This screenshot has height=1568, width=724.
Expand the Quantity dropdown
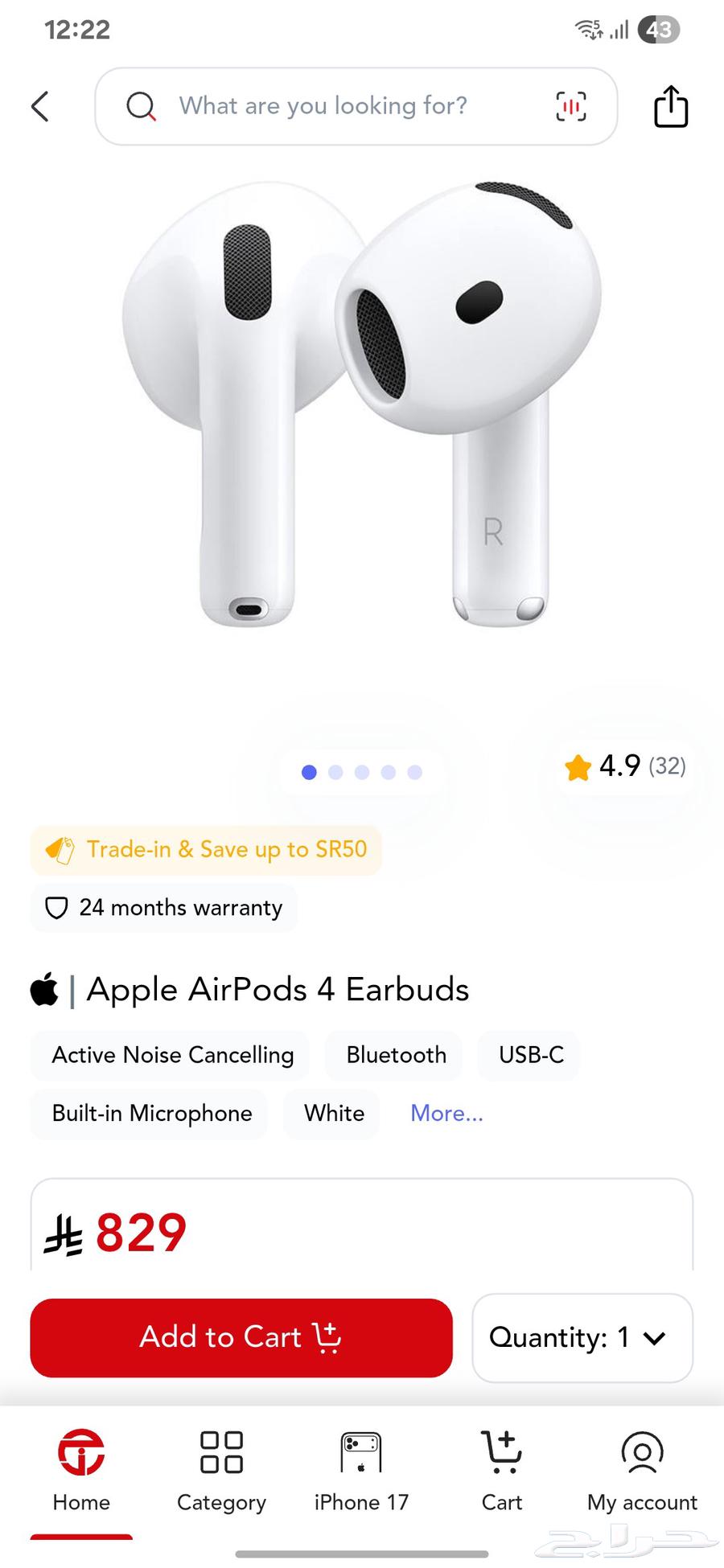(582, 1337)
